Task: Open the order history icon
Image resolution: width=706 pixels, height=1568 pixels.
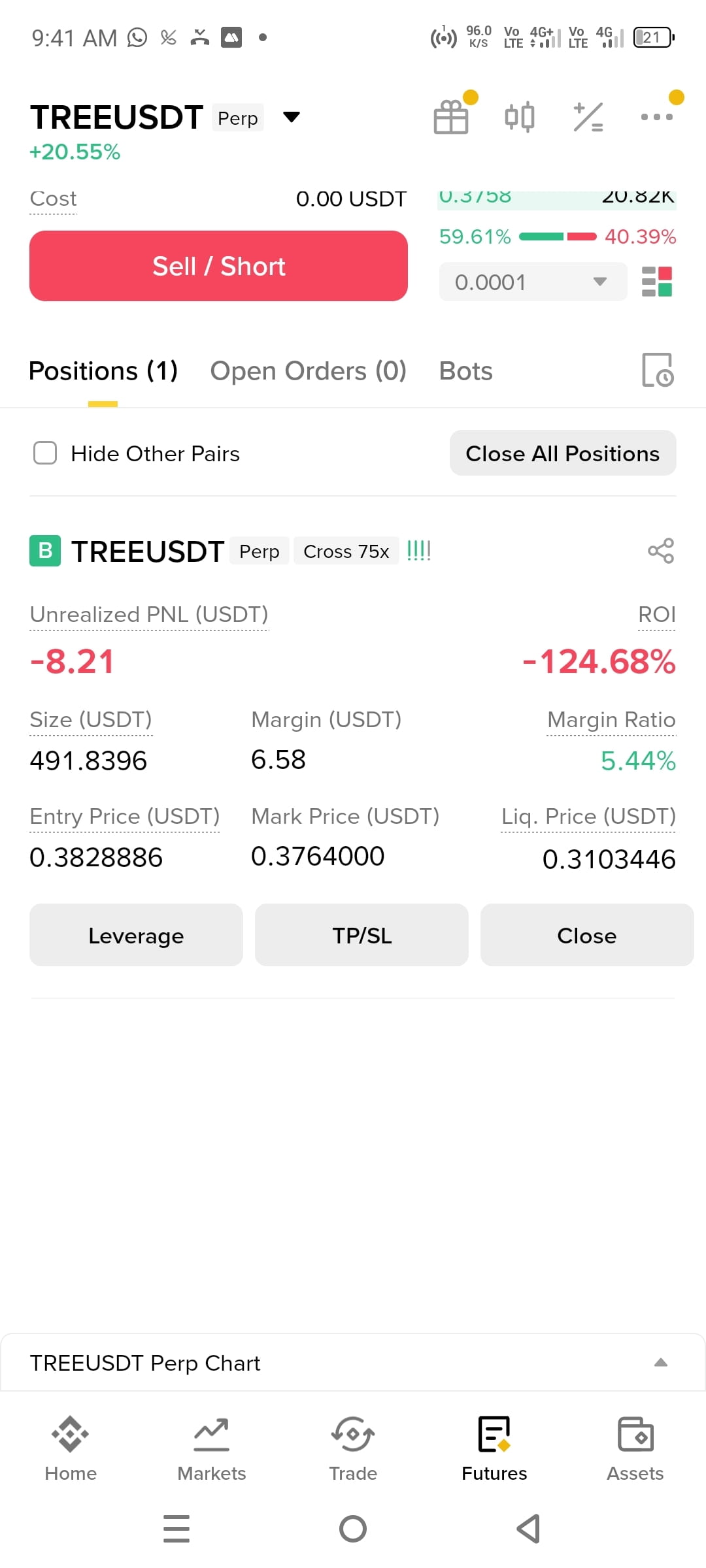Action: coord(658,370)
